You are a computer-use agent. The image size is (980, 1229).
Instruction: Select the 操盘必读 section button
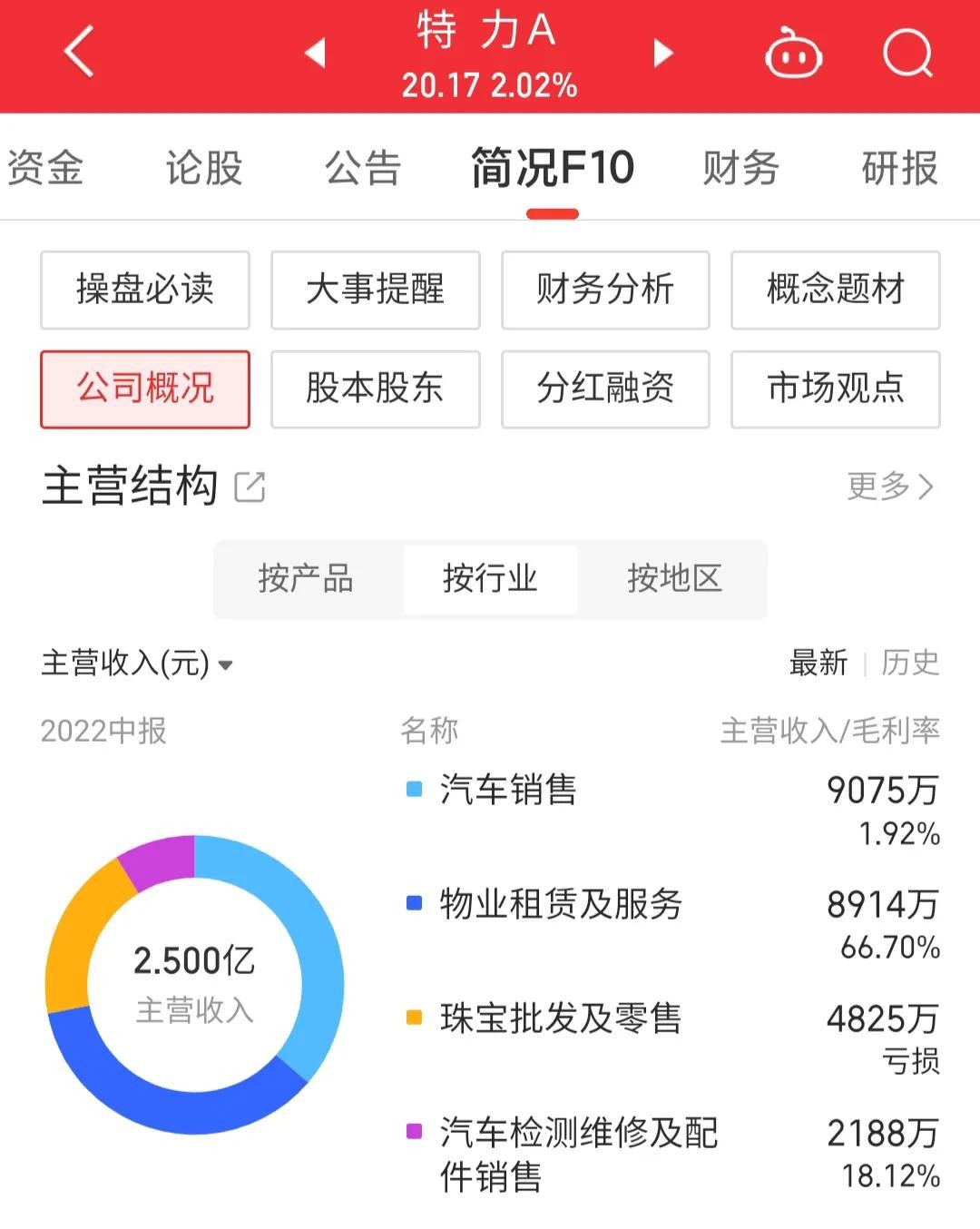point(145,290)
